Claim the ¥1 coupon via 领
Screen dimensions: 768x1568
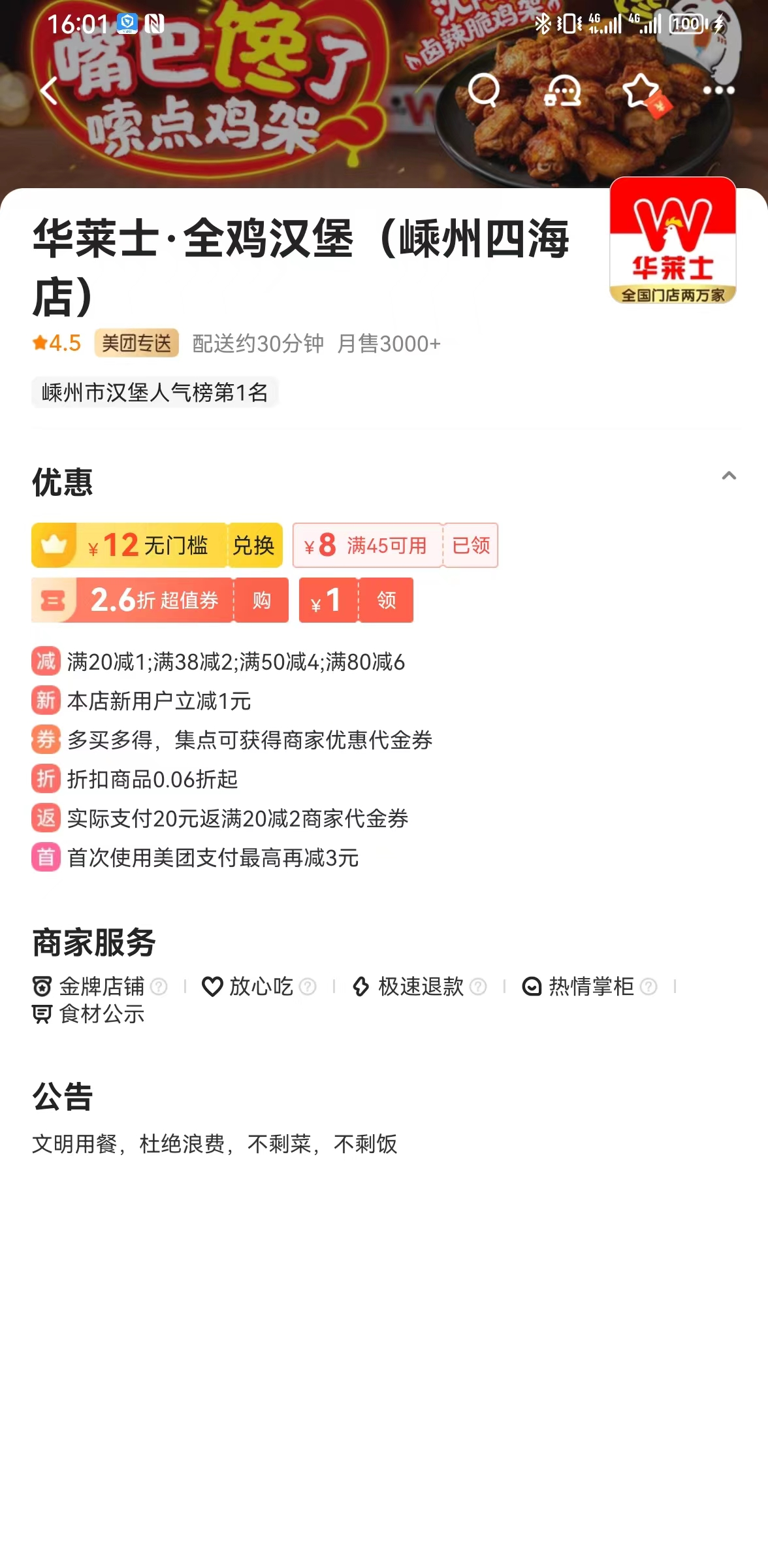[386, 600]
